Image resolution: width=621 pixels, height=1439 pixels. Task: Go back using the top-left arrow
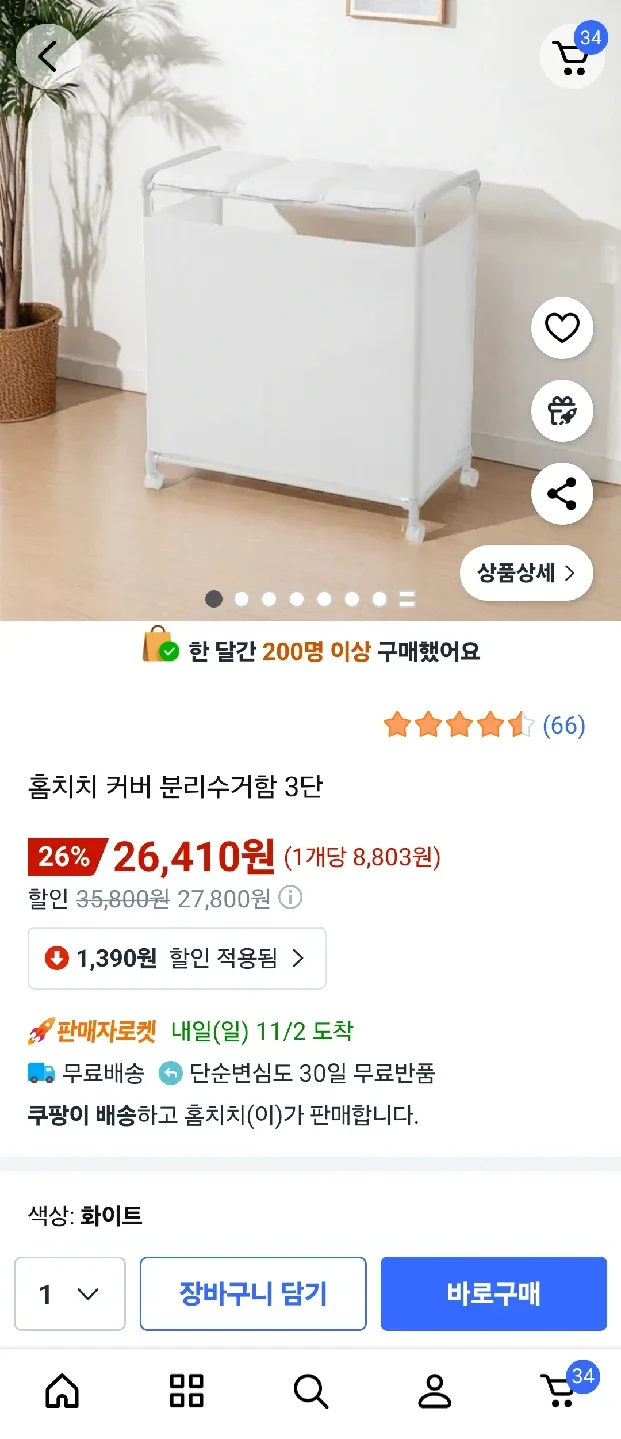click(x=48, y=56)
